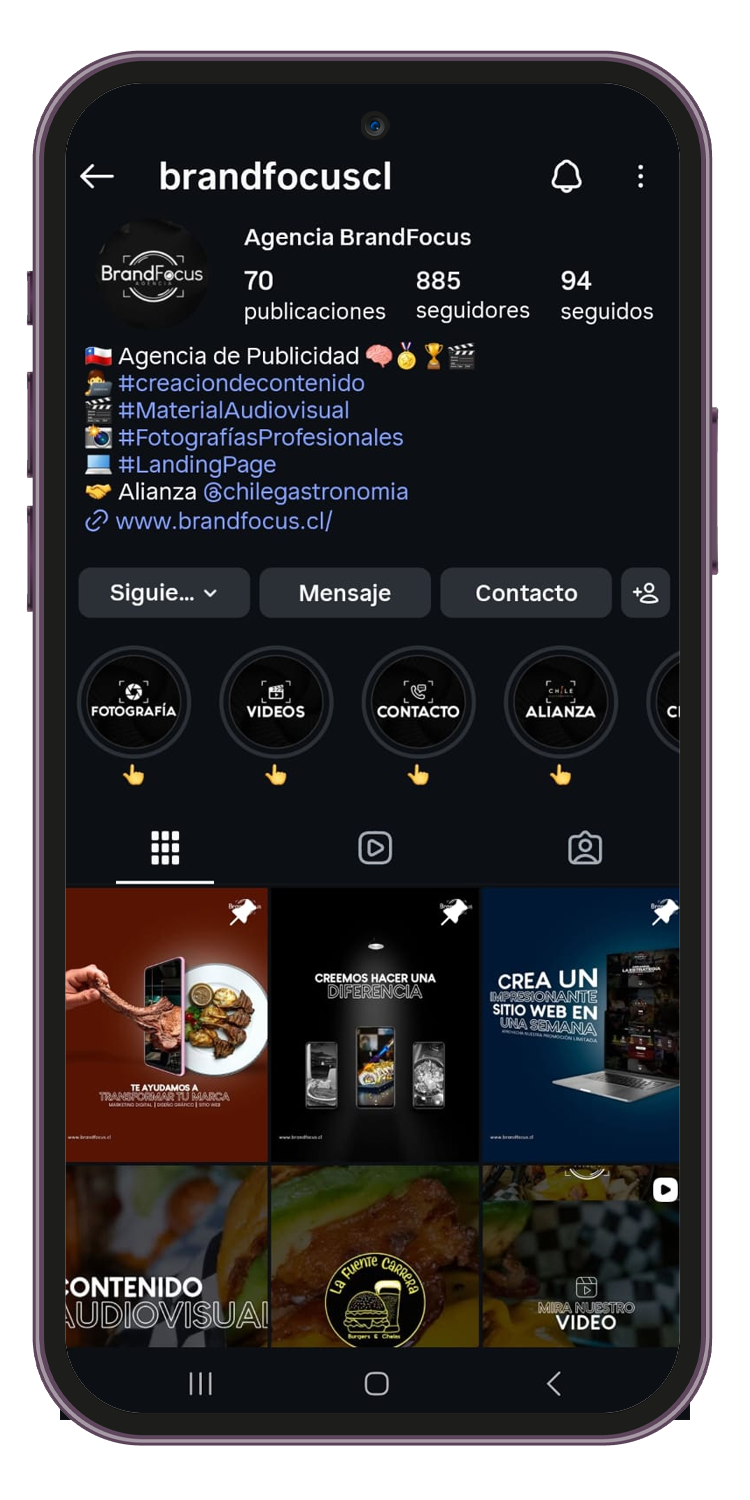Open the #creaciondecontenido hashtag
The image size is (750, 1500).
(241, 383)
